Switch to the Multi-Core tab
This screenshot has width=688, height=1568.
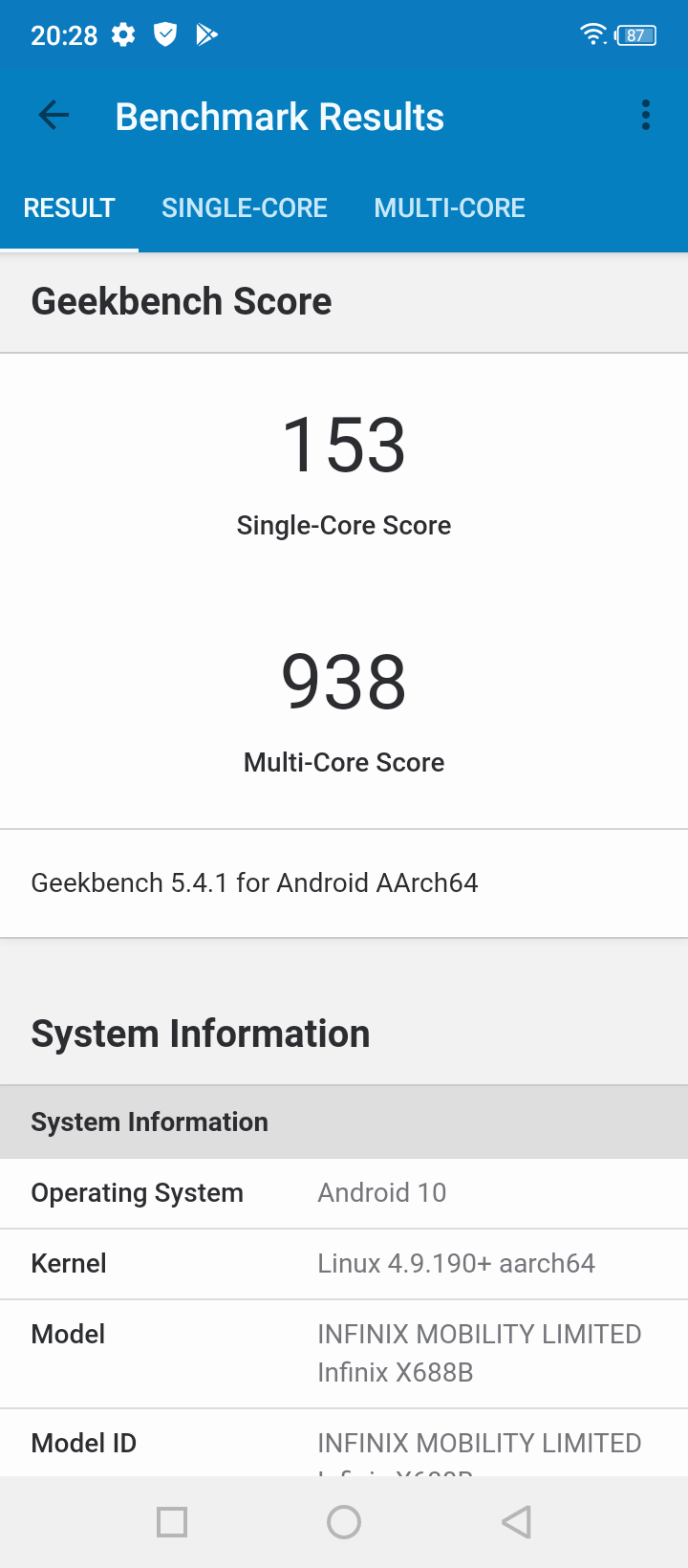coord(449,207)
